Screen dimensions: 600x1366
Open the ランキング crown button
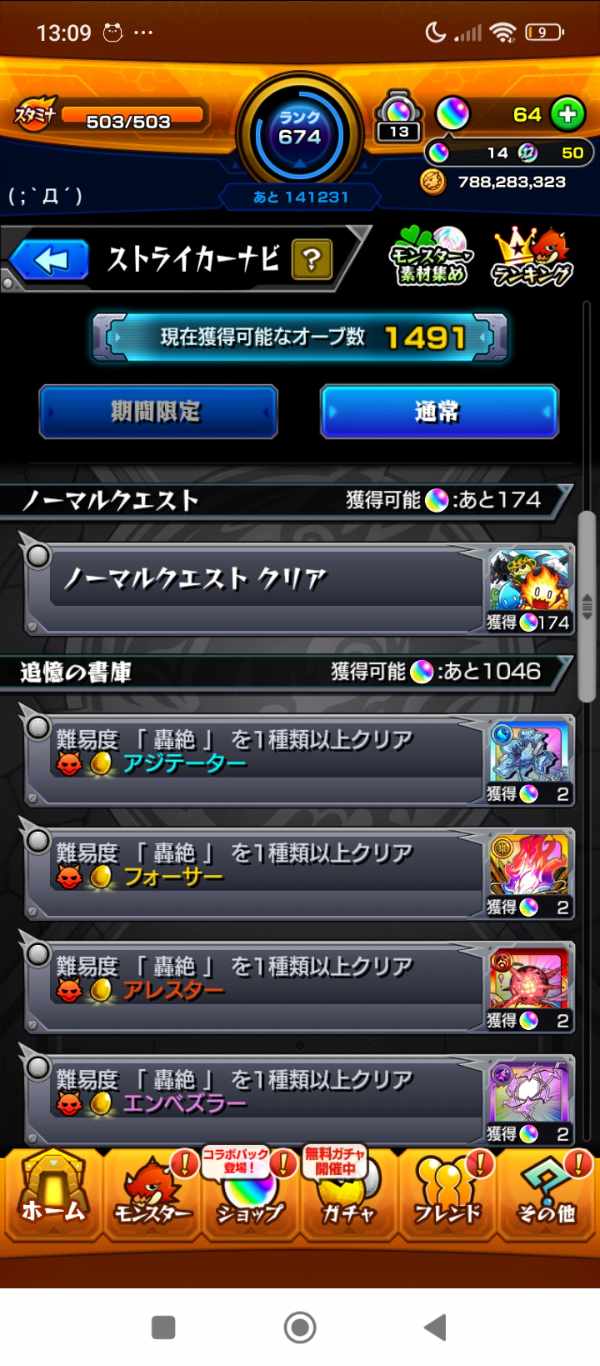[x=533, y=259]
